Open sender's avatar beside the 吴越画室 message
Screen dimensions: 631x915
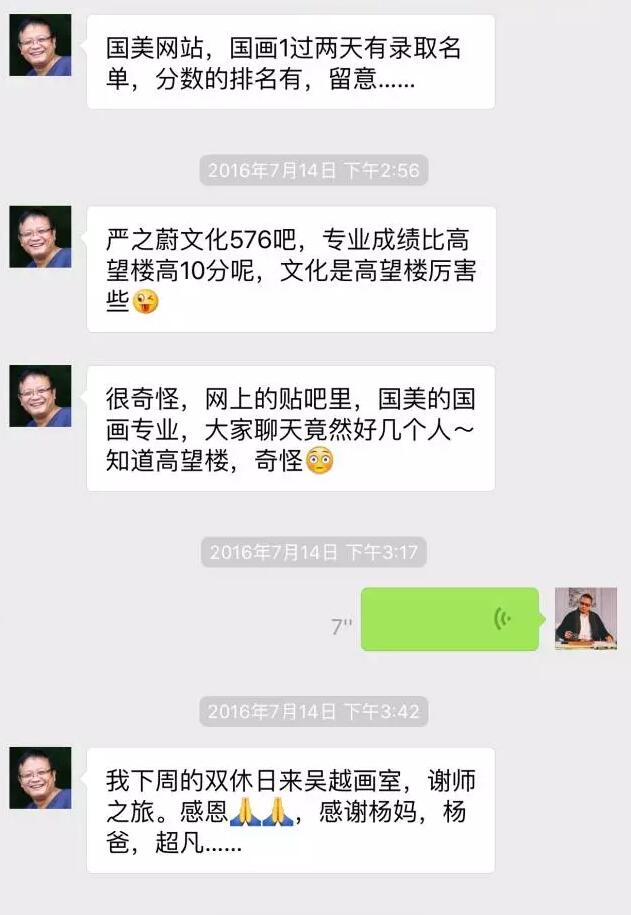[40, 778]
